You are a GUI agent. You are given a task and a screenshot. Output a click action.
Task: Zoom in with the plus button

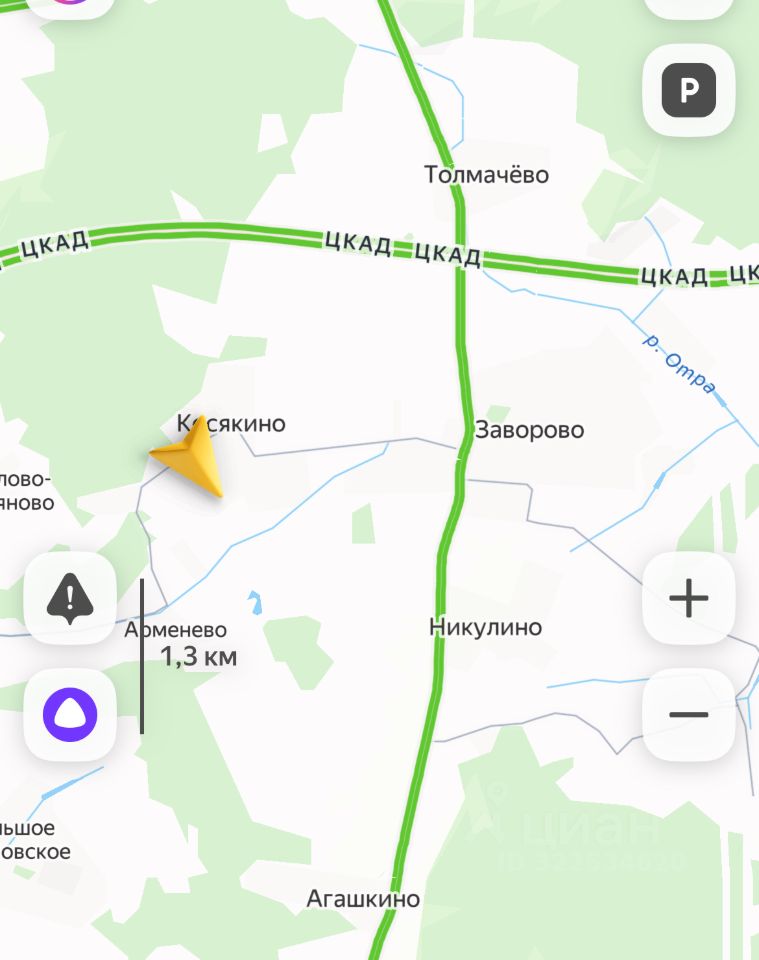coord(689,598)
